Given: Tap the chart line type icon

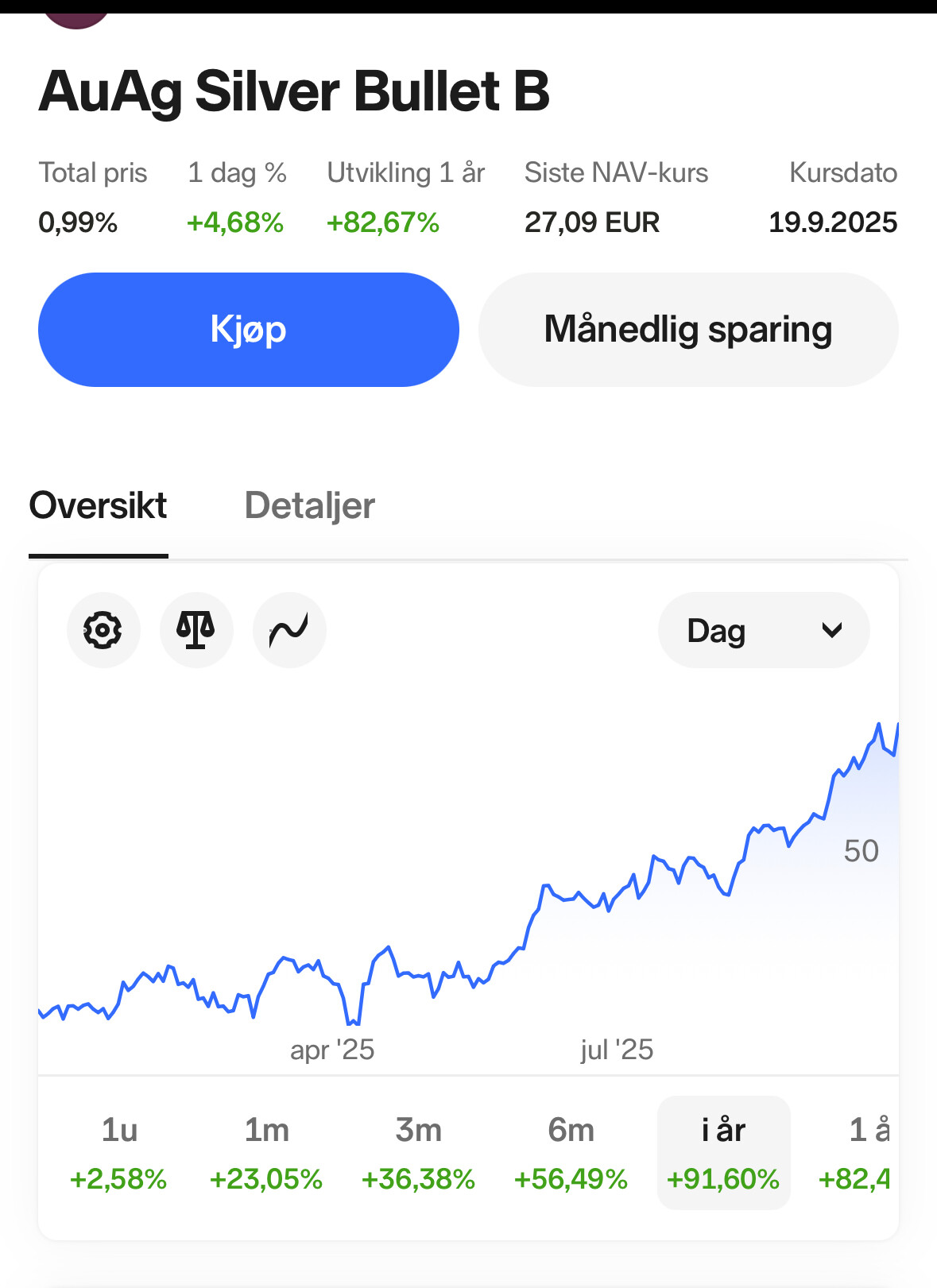Looking at the screenshot, I should click(288, 631).
